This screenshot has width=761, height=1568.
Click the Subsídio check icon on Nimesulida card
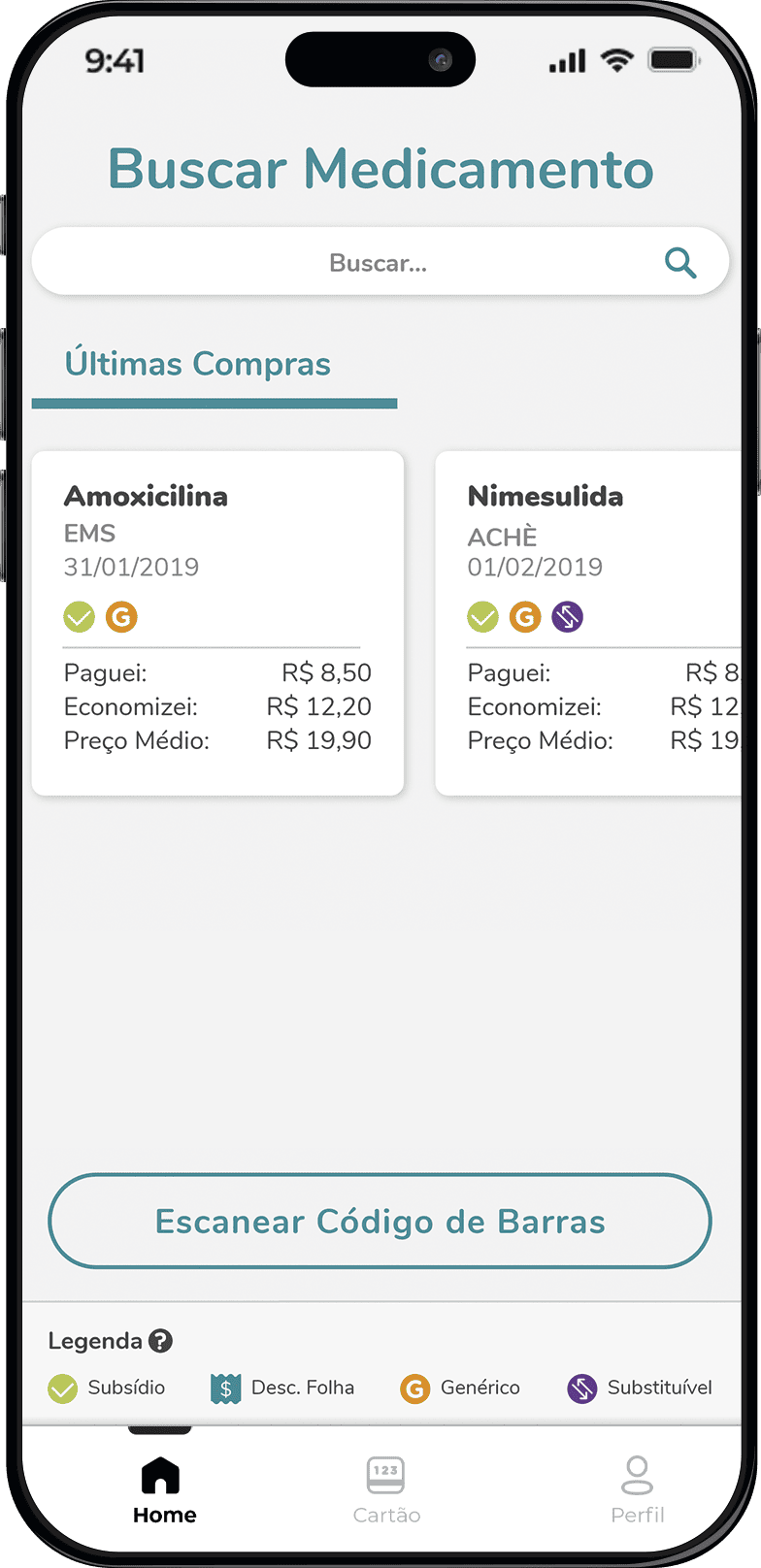[x=482, y=616]
